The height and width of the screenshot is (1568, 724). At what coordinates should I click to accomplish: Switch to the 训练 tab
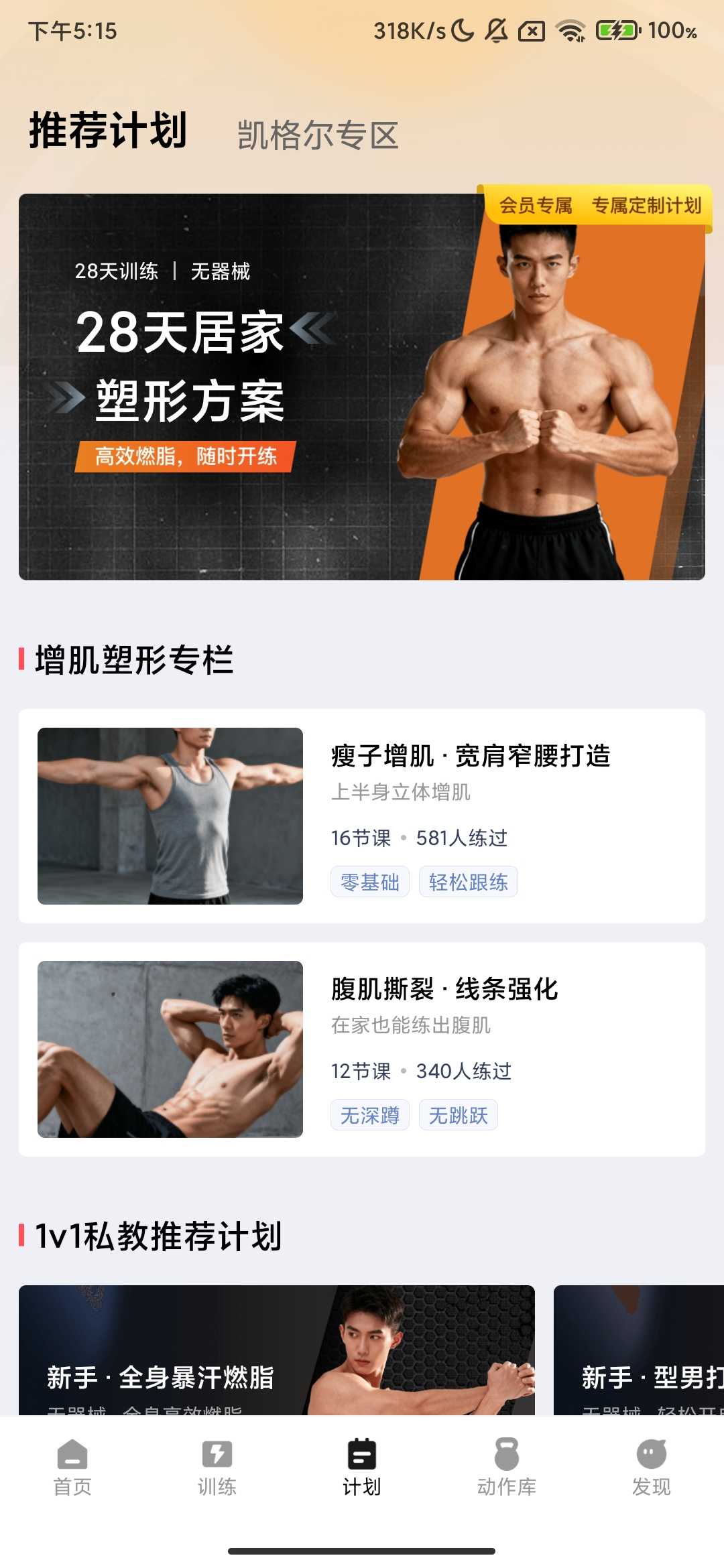(217, 1467)
